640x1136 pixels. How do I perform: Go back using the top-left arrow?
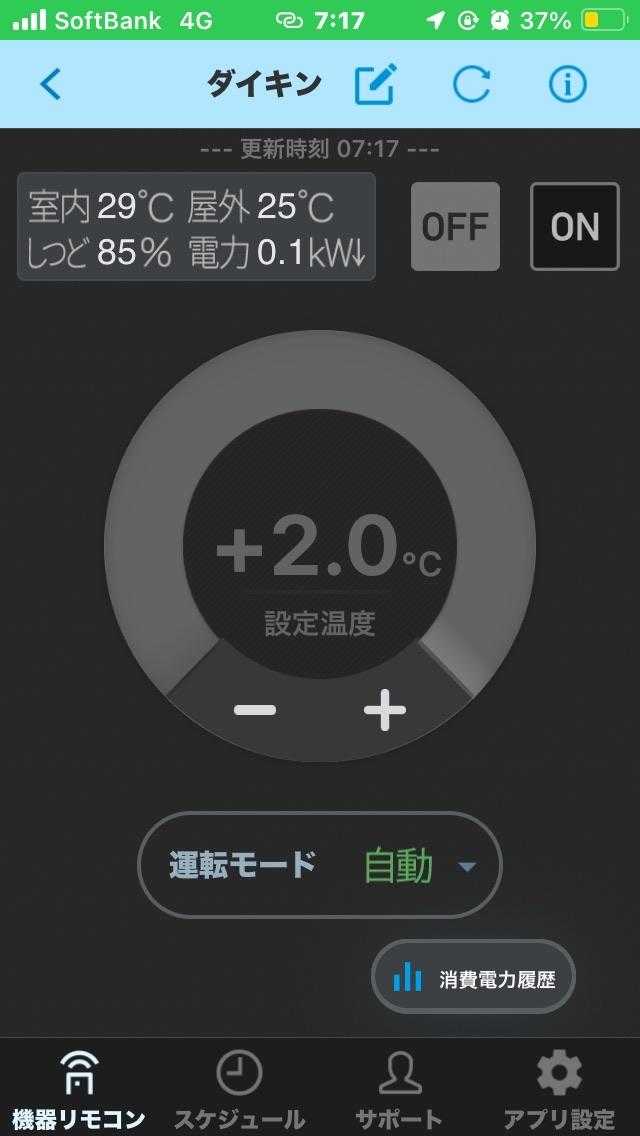[50, 85]
